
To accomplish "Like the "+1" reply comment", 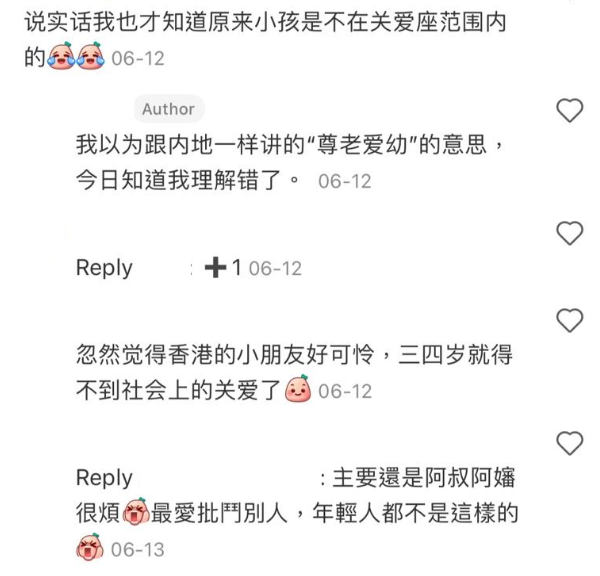I will click(569, 234).
